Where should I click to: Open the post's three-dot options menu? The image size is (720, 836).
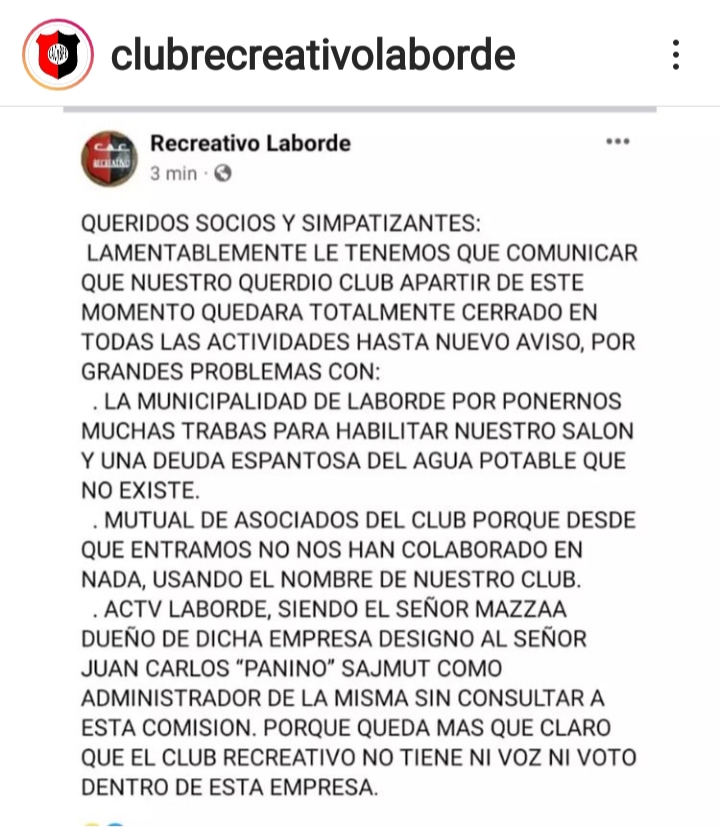tap(676, 54)
